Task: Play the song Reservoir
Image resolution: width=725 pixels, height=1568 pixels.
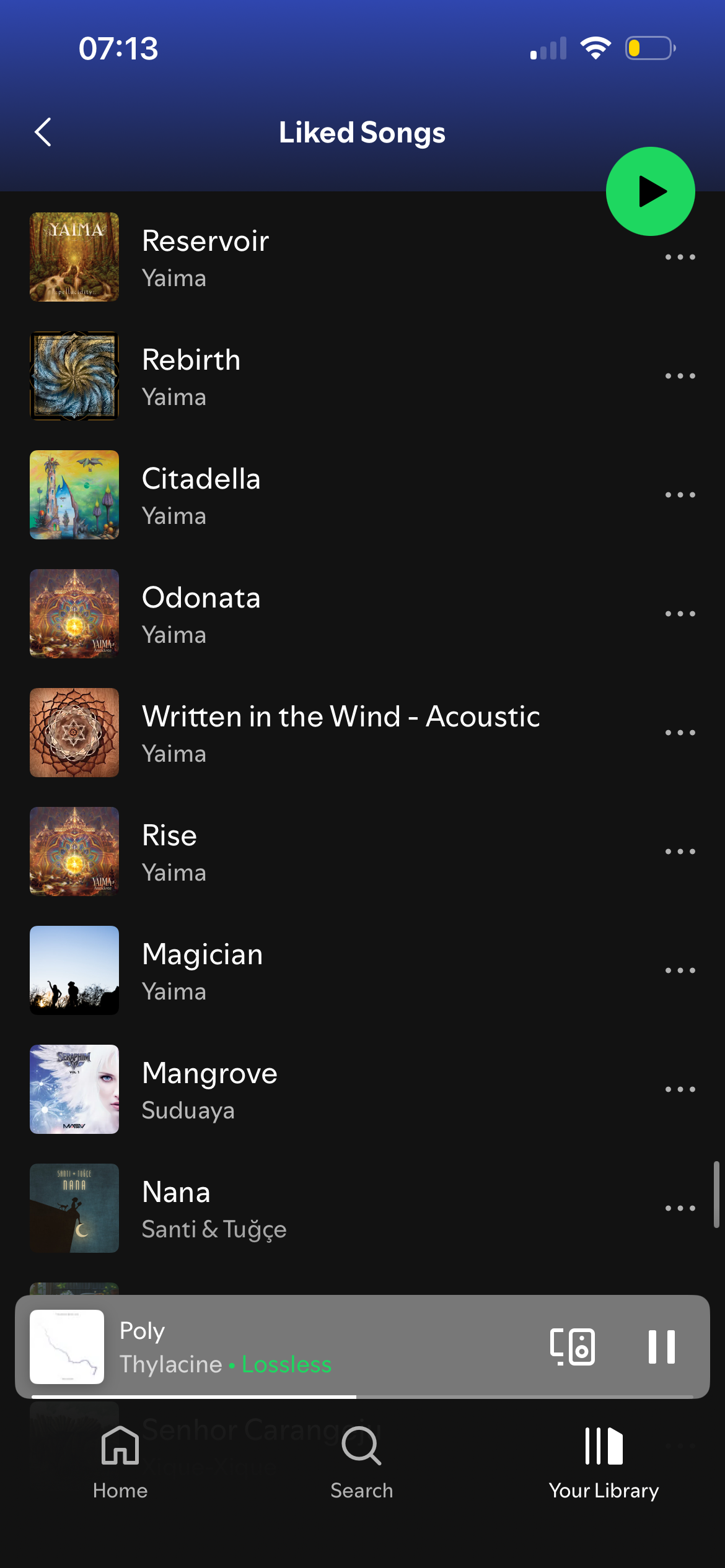Action: click(x=205, y=241)
